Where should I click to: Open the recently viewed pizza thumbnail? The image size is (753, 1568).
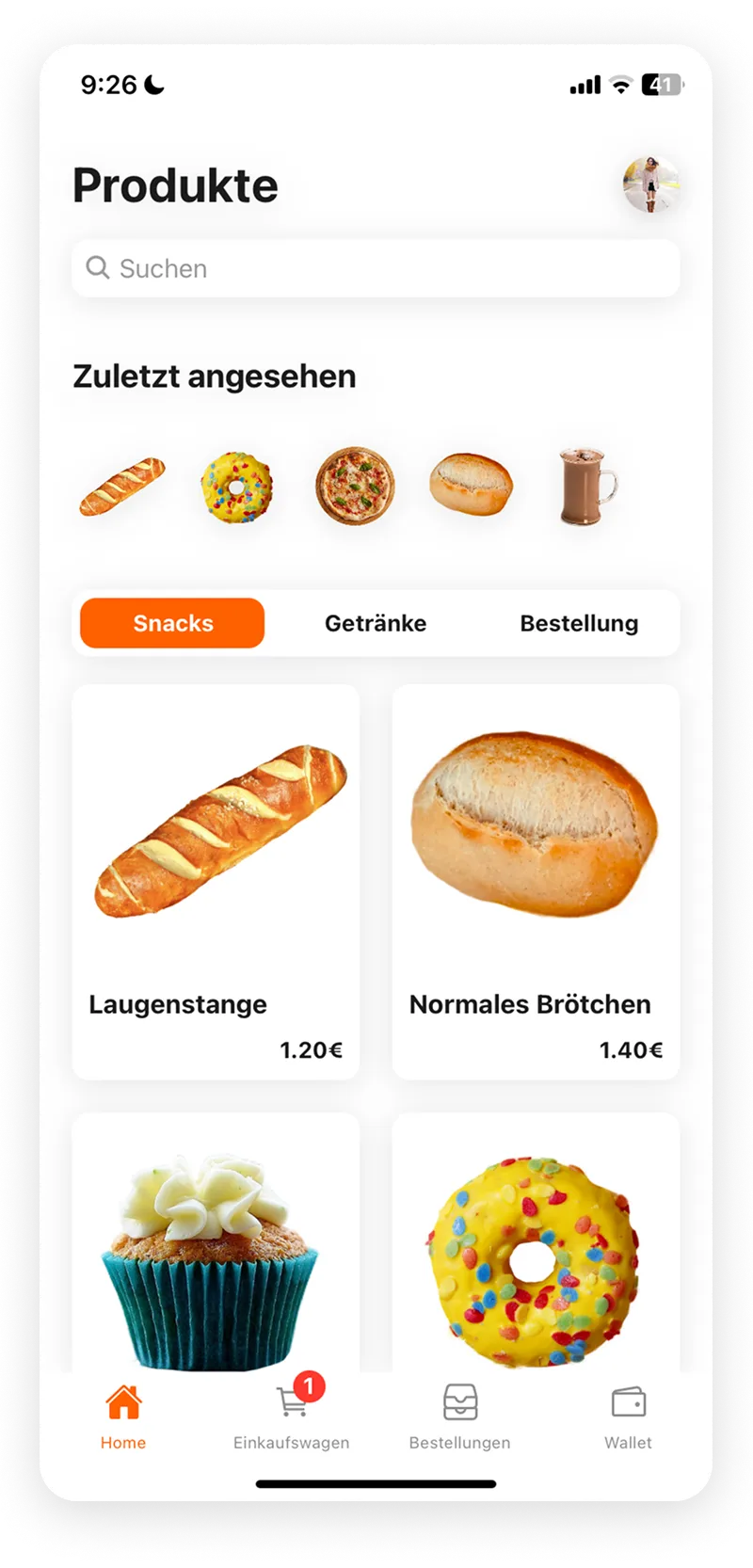click(355, 487)
